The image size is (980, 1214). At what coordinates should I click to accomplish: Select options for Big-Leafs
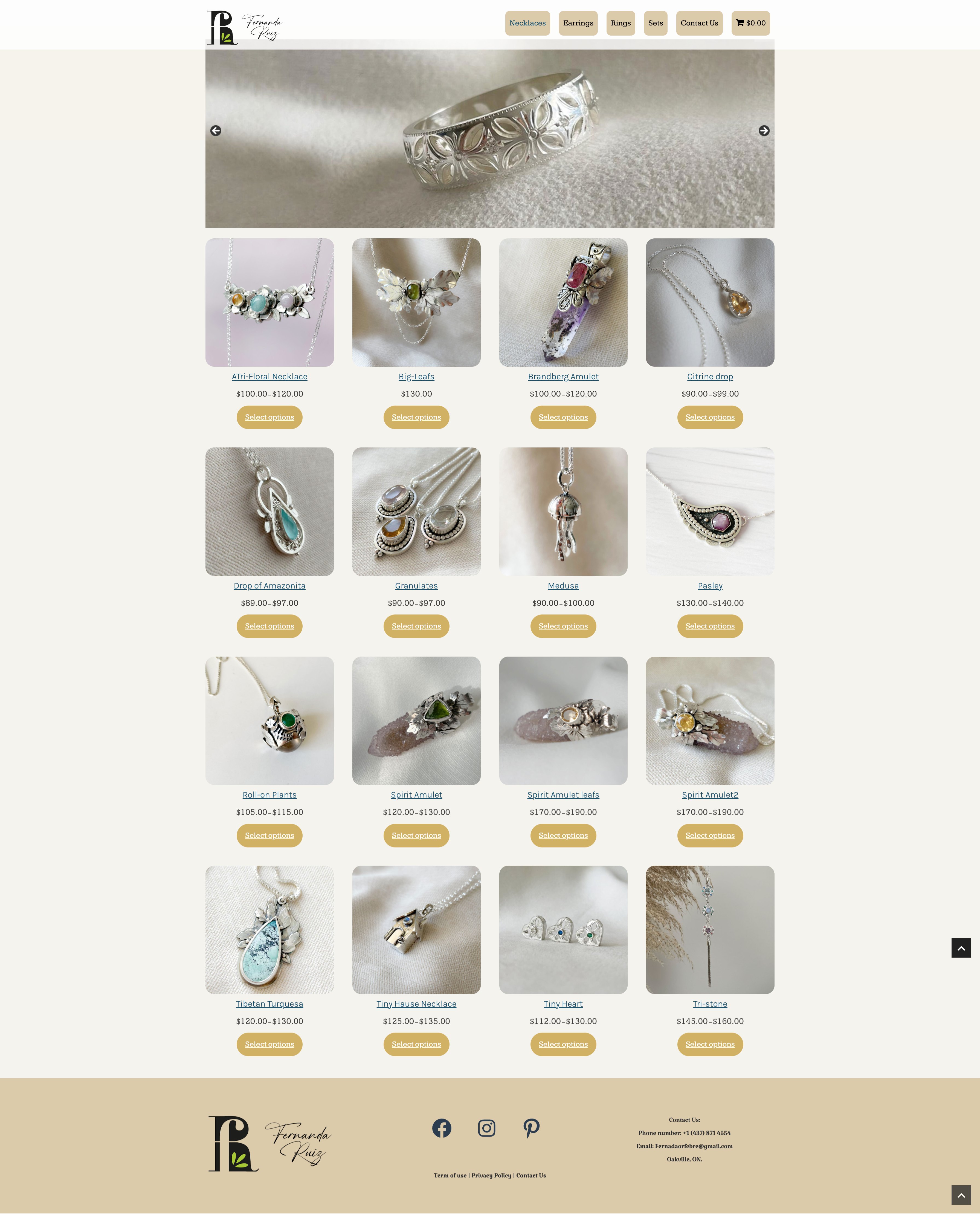click(x=416, y=417)
